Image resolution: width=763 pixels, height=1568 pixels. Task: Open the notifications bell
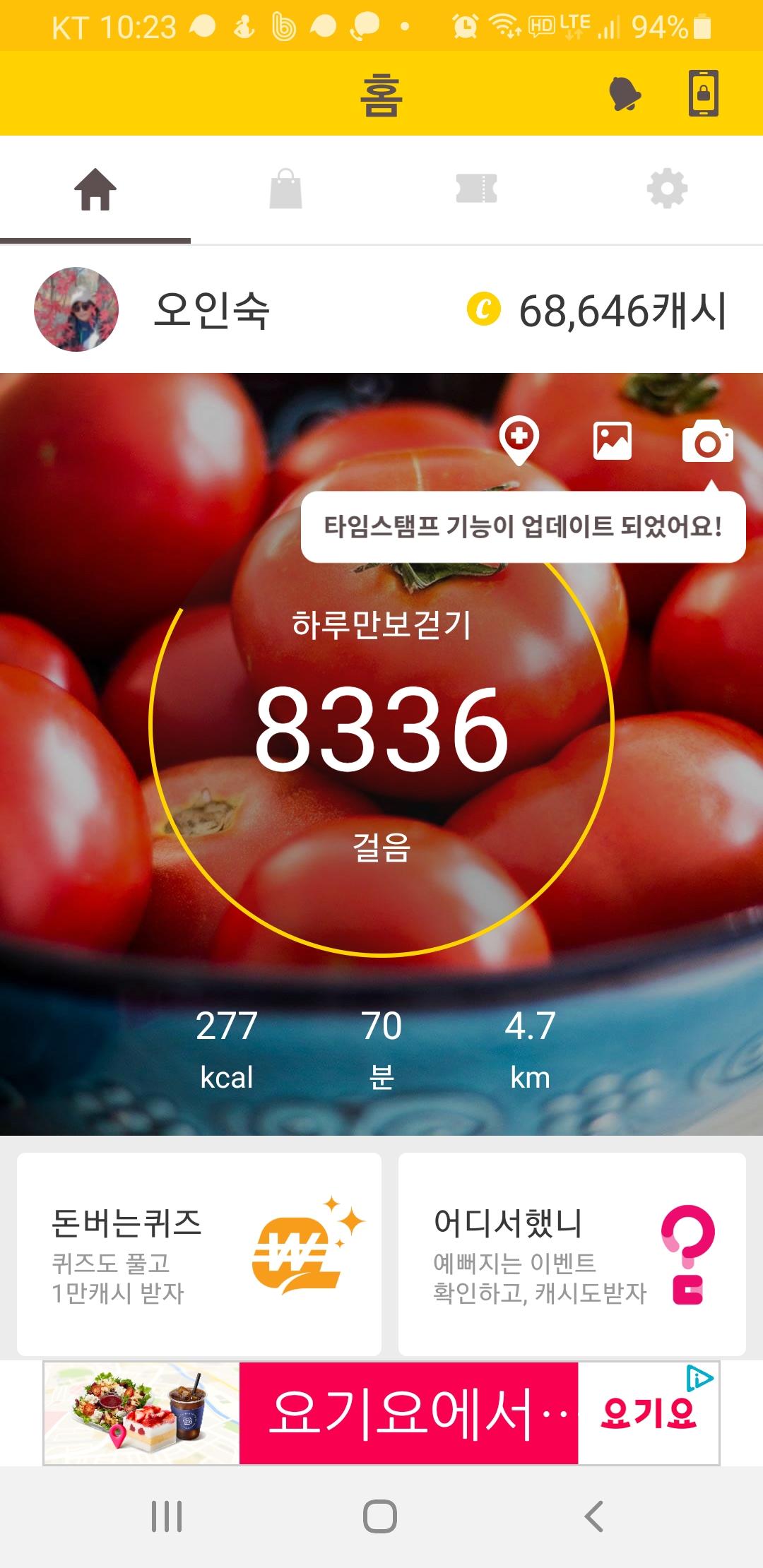[625, 94]
